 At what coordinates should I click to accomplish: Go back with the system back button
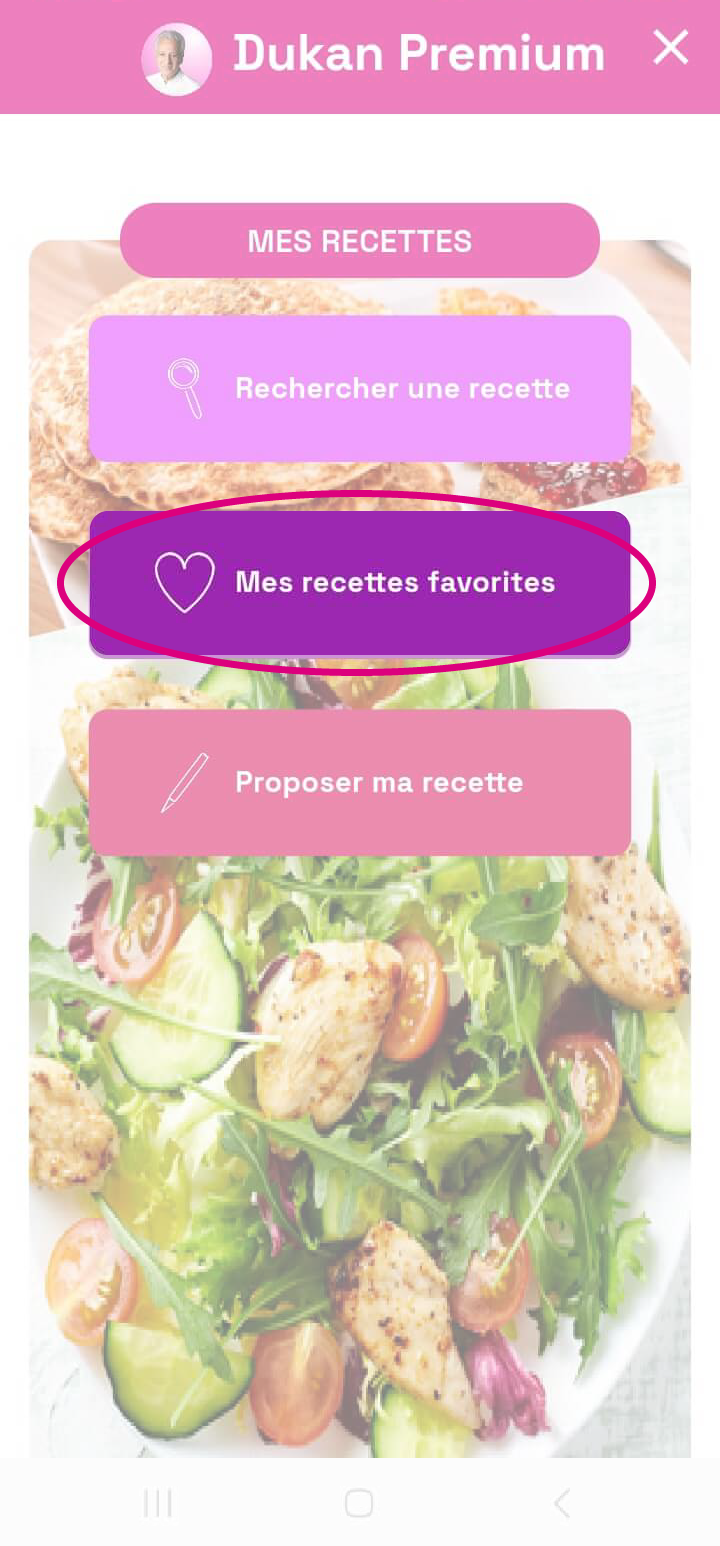click(x=562, y=1503)
